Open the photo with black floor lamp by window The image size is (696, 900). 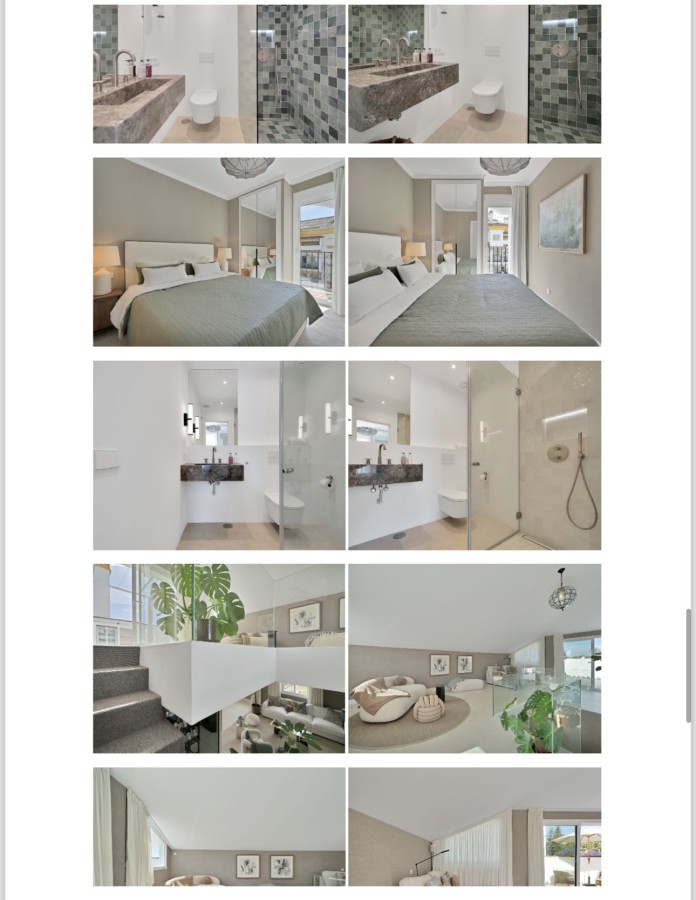tap(474, 827)
